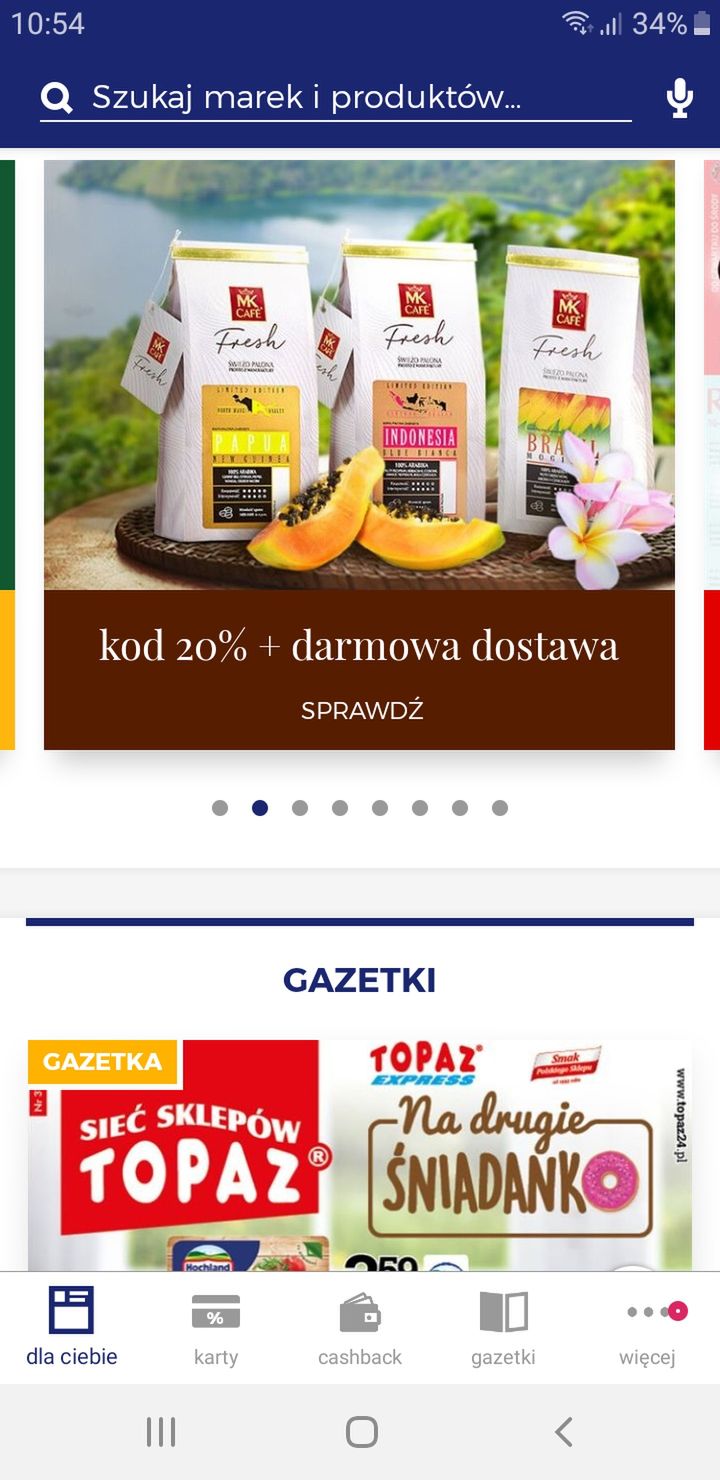Start voice search with the microphone
720x1480 pixels.
pyautogui.click(x=680, y=98)
